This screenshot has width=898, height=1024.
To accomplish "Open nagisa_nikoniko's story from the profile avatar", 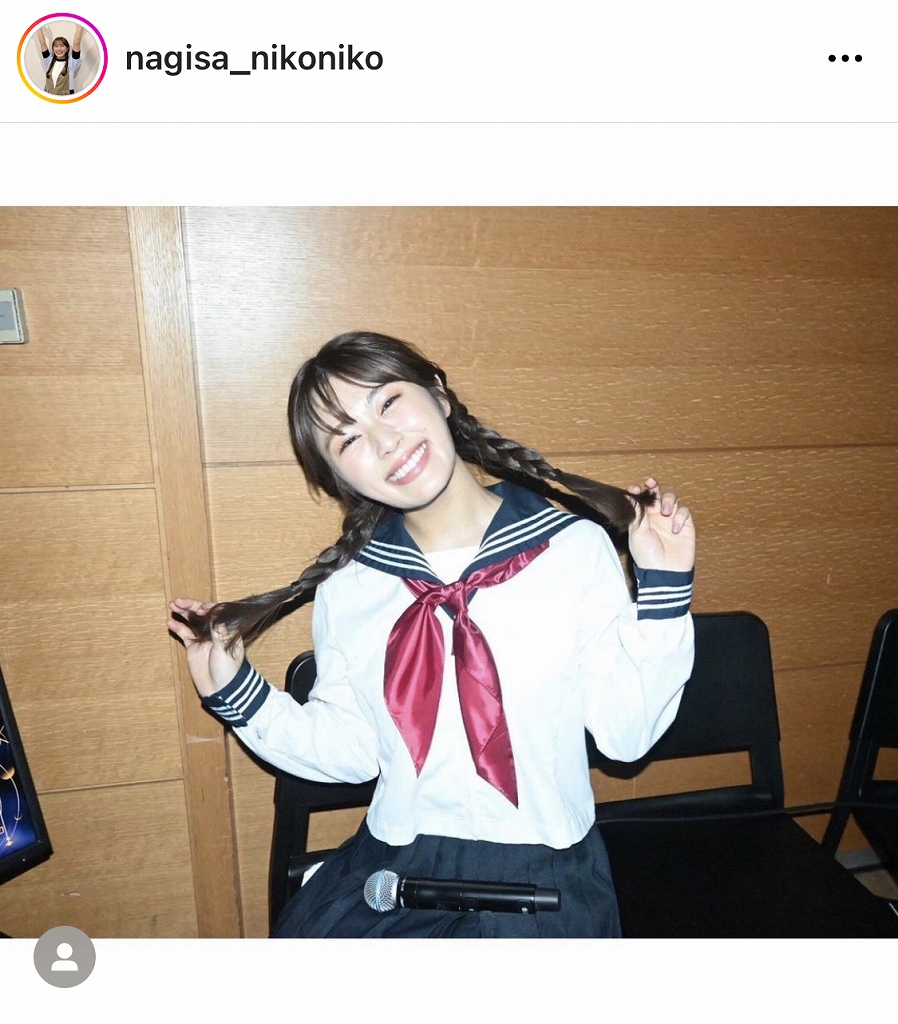I will point(62,59).
